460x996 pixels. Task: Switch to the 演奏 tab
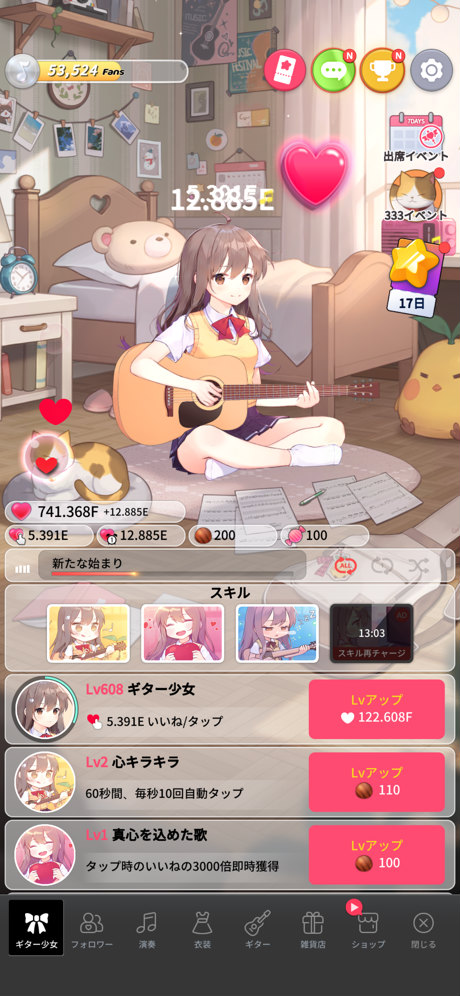pos(147,929)
